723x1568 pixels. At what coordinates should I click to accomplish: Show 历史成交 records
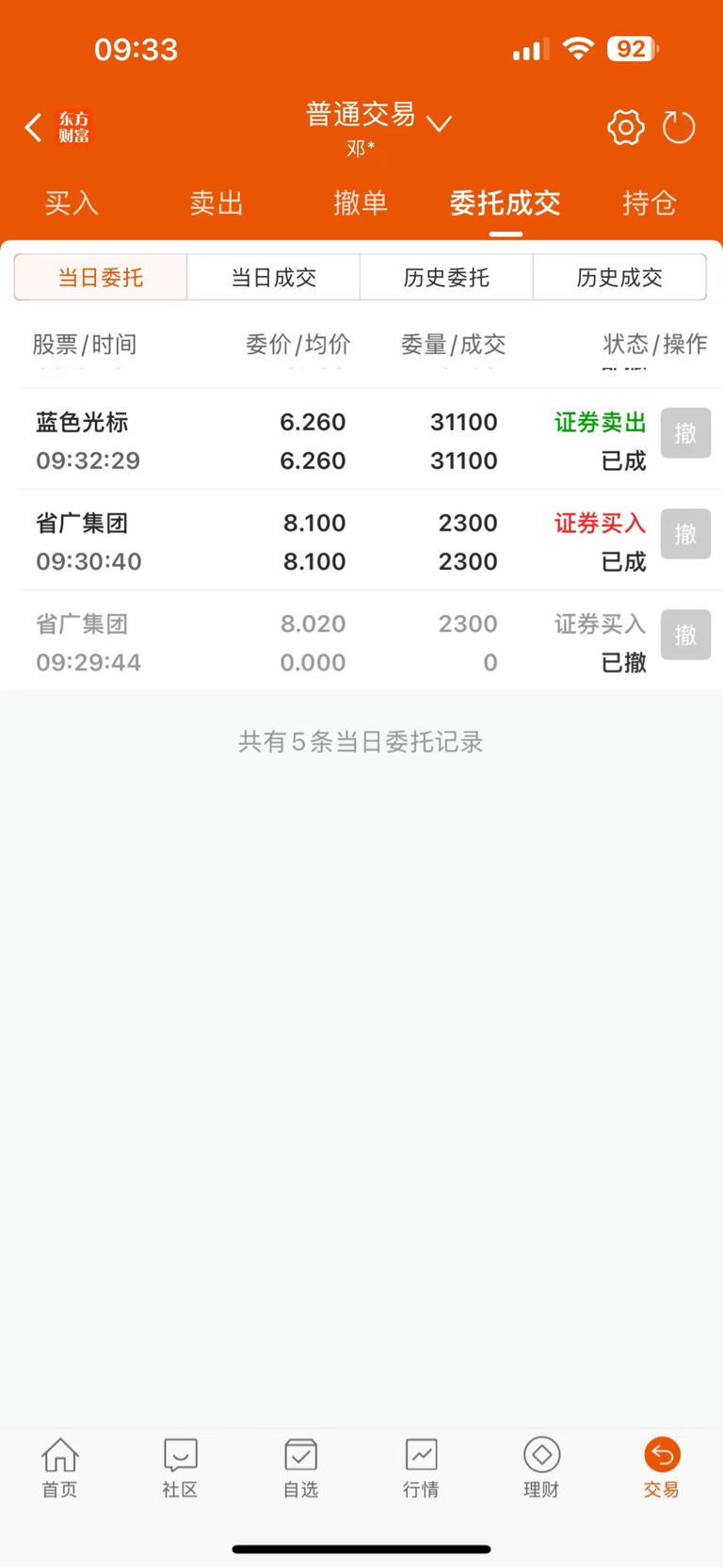619,277
